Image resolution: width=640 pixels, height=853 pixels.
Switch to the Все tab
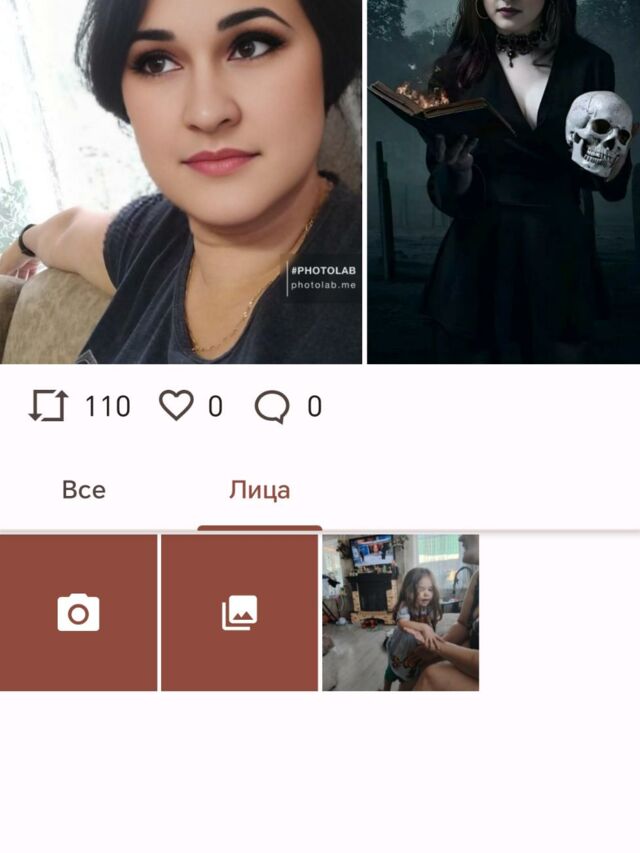pyautogui.click(x=84, y=490)
